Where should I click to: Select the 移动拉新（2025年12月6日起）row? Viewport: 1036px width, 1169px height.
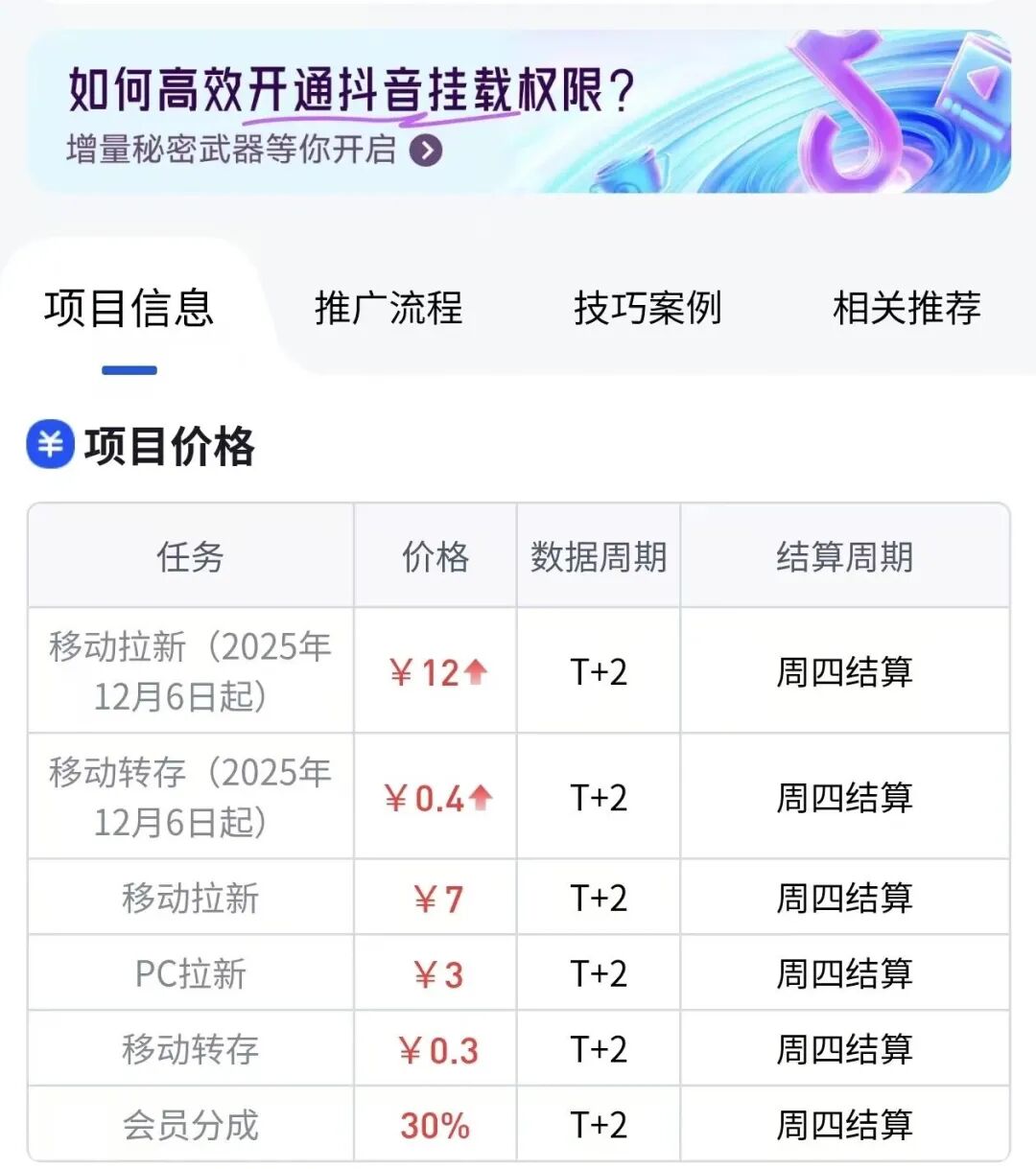[188, 669]
